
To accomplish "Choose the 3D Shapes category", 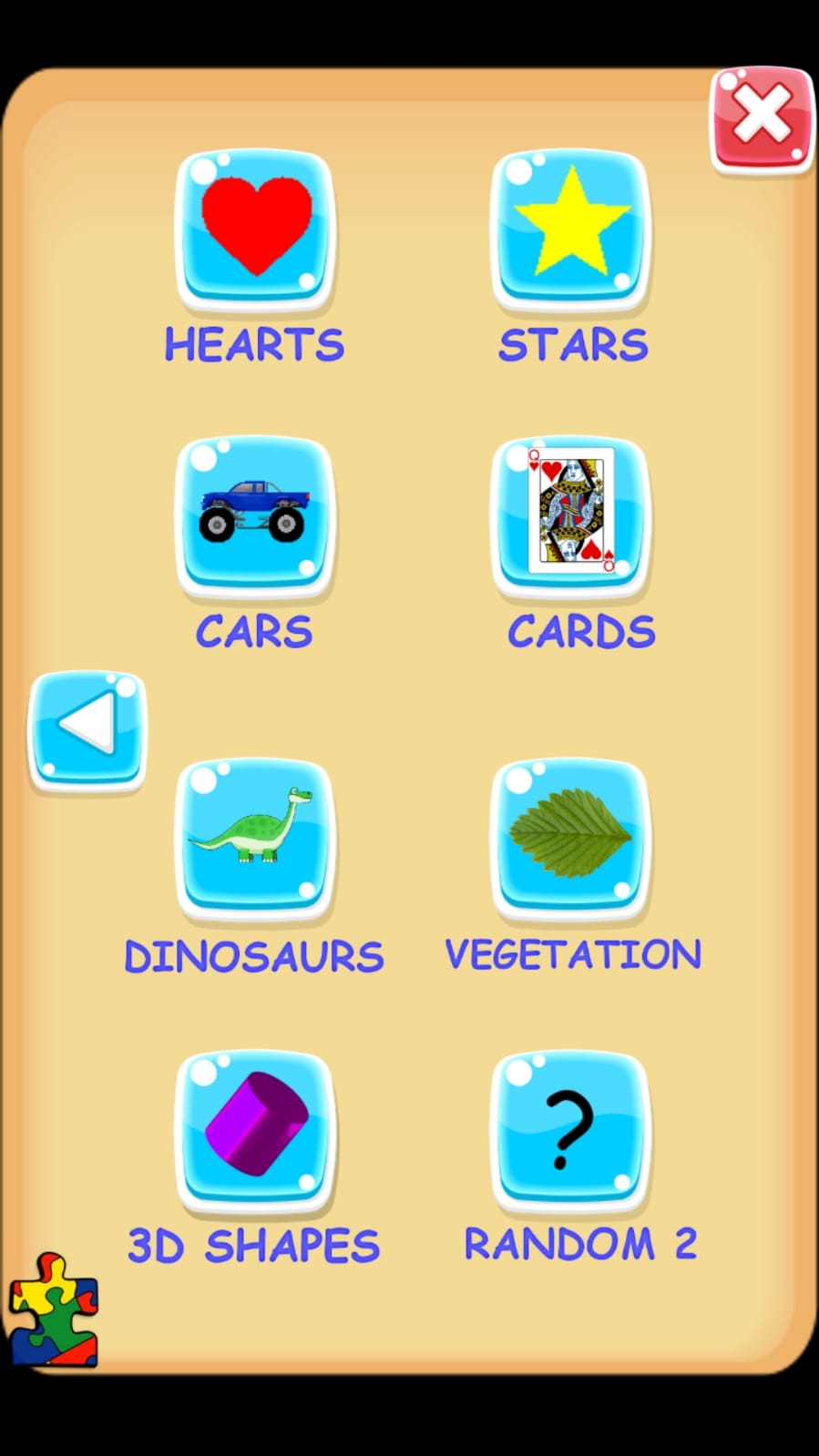I will pos(255,1129).
